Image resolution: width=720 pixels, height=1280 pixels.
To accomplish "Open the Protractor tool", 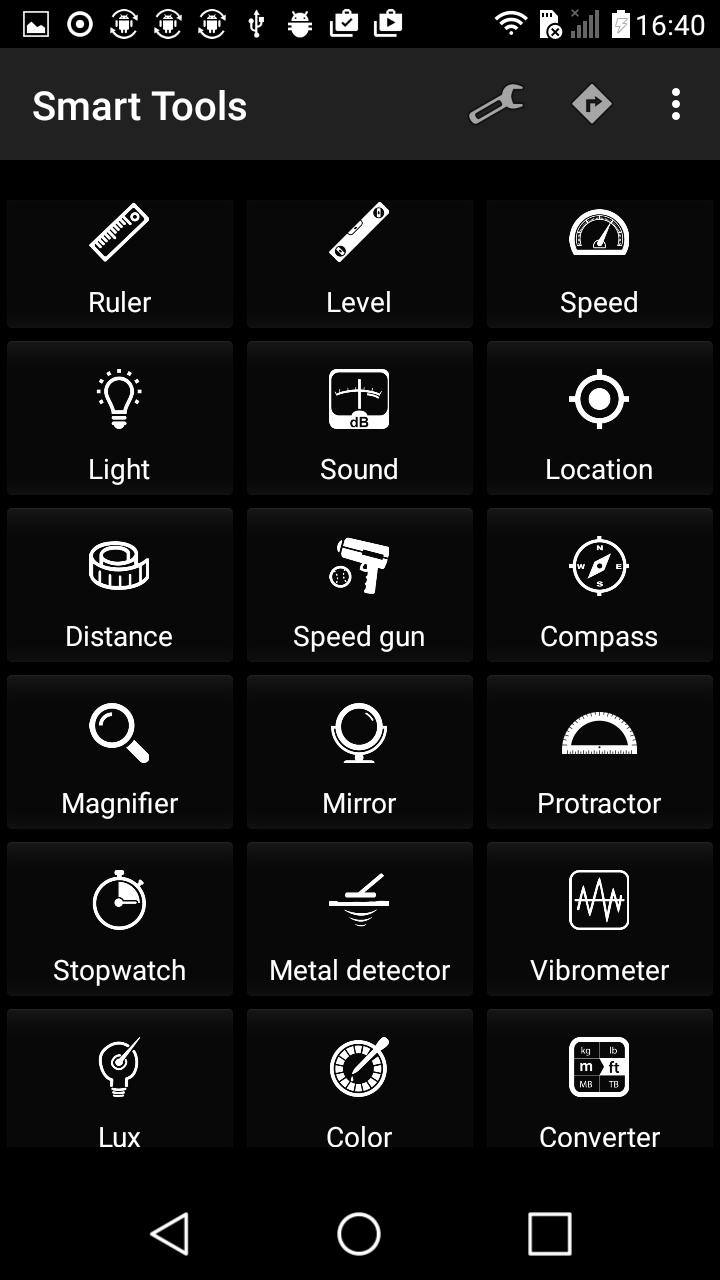I will point(599,751).
